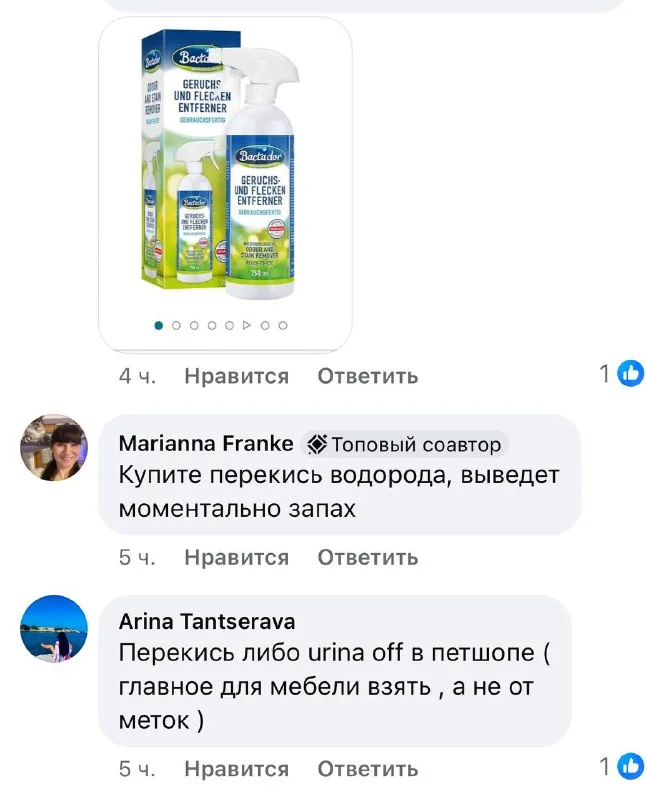
Task: Tap the name Marianna Franke
Action: point(206,443)
